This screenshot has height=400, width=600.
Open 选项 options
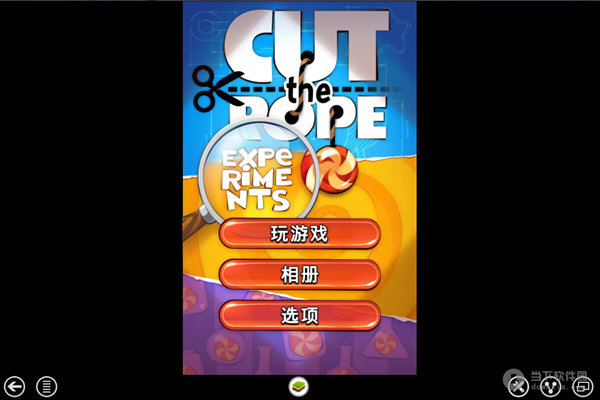pos(299,316)
